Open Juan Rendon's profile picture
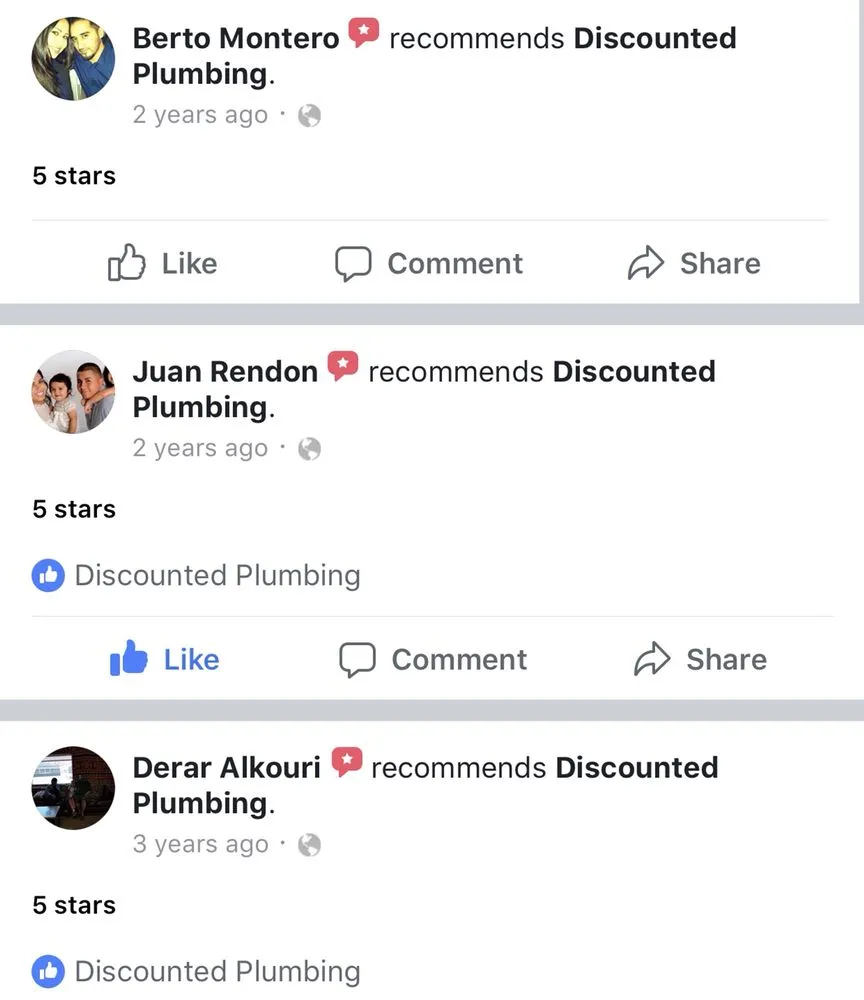Viewport: 864px width, 1000px height. (x=73, y=392)
